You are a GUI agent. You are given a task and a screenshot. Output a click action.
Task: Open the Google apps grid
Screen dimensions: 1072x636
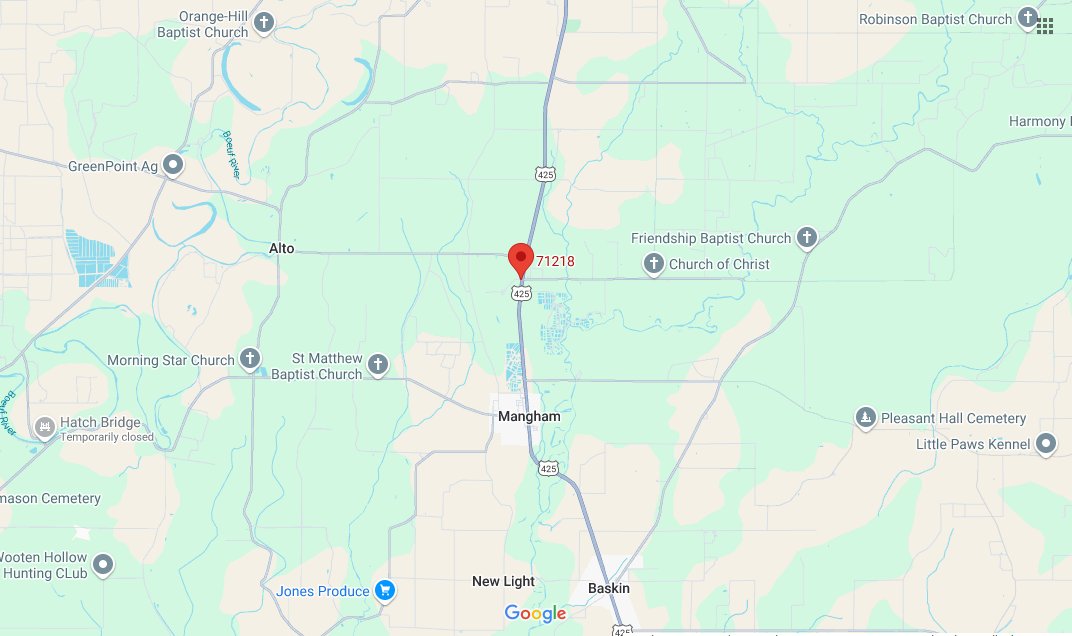[x=1045, y=25]
